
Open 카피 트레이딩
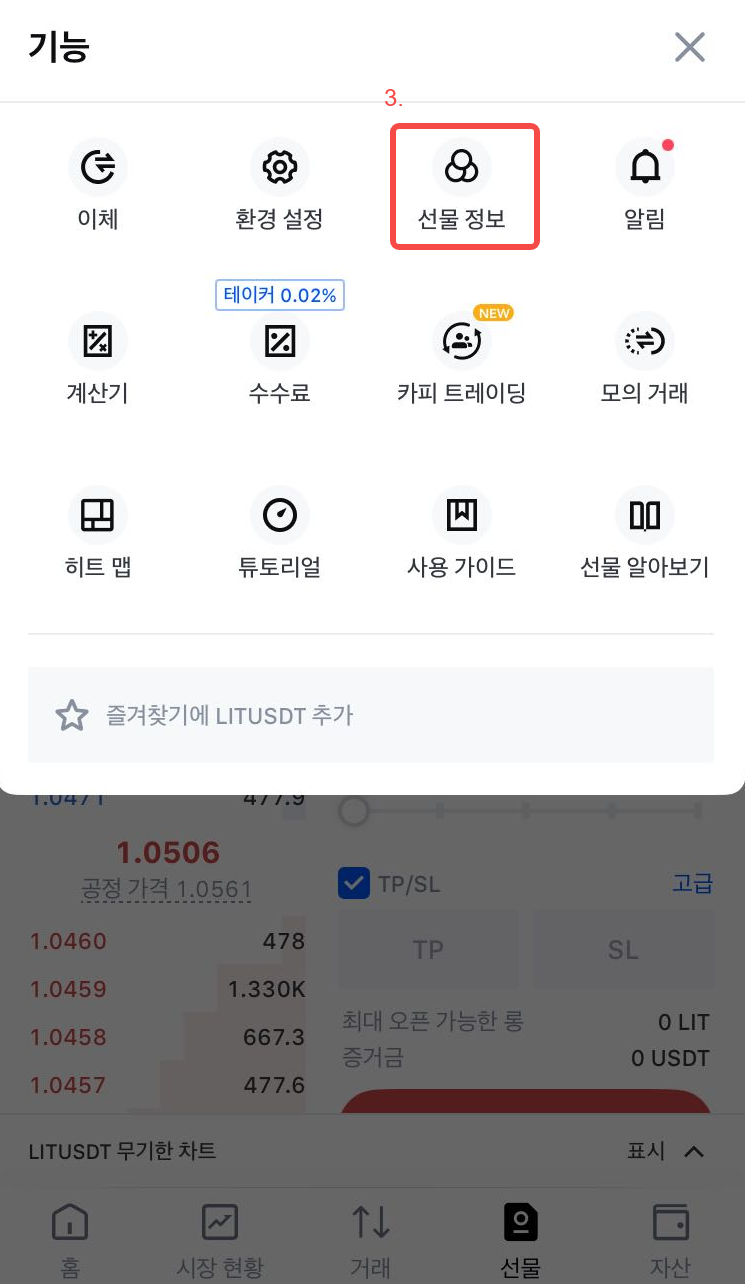pos(462,342)
